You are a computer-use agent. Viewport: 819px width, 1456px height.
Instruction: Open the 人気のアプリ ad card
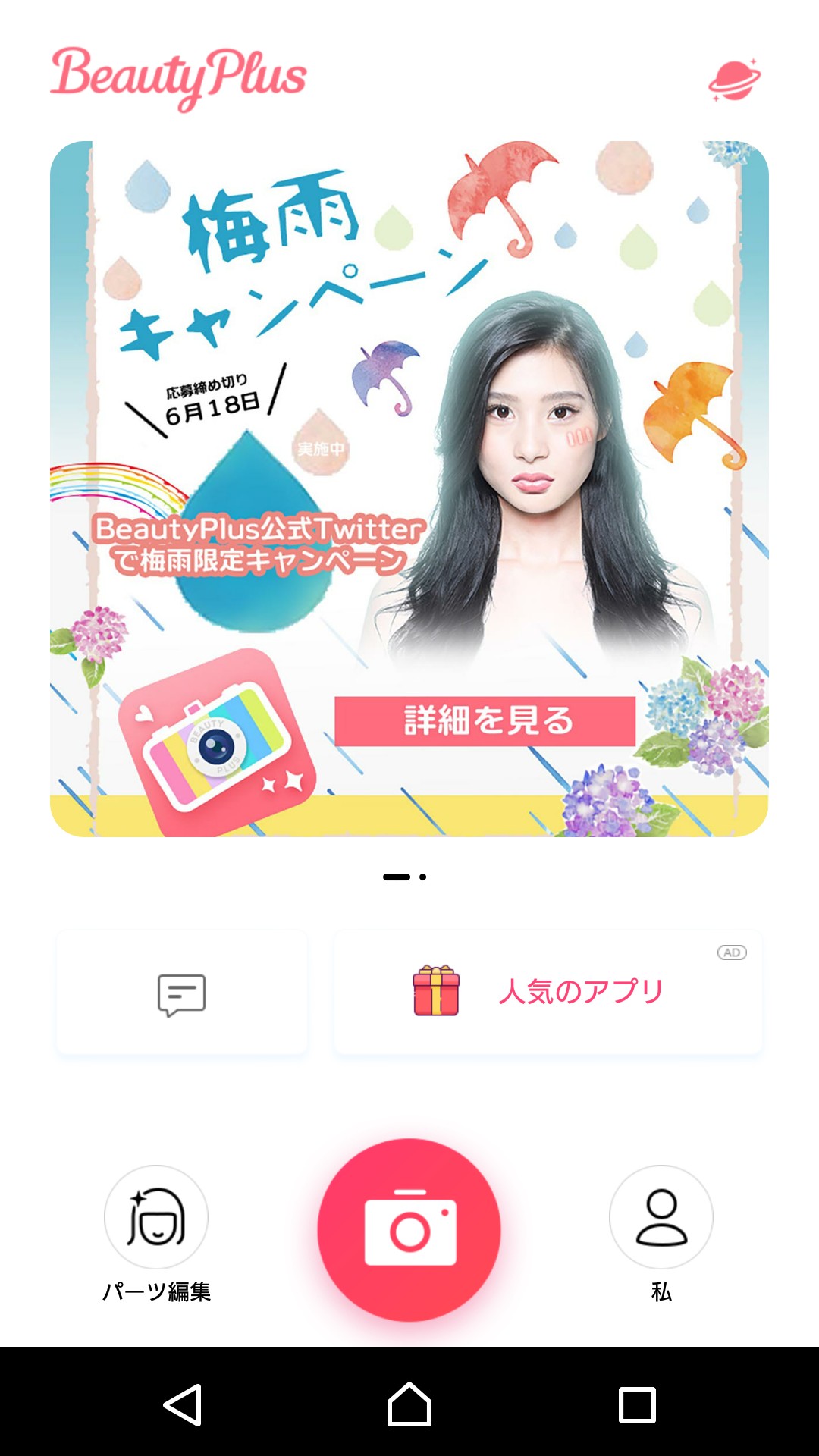tap(548, 993)
